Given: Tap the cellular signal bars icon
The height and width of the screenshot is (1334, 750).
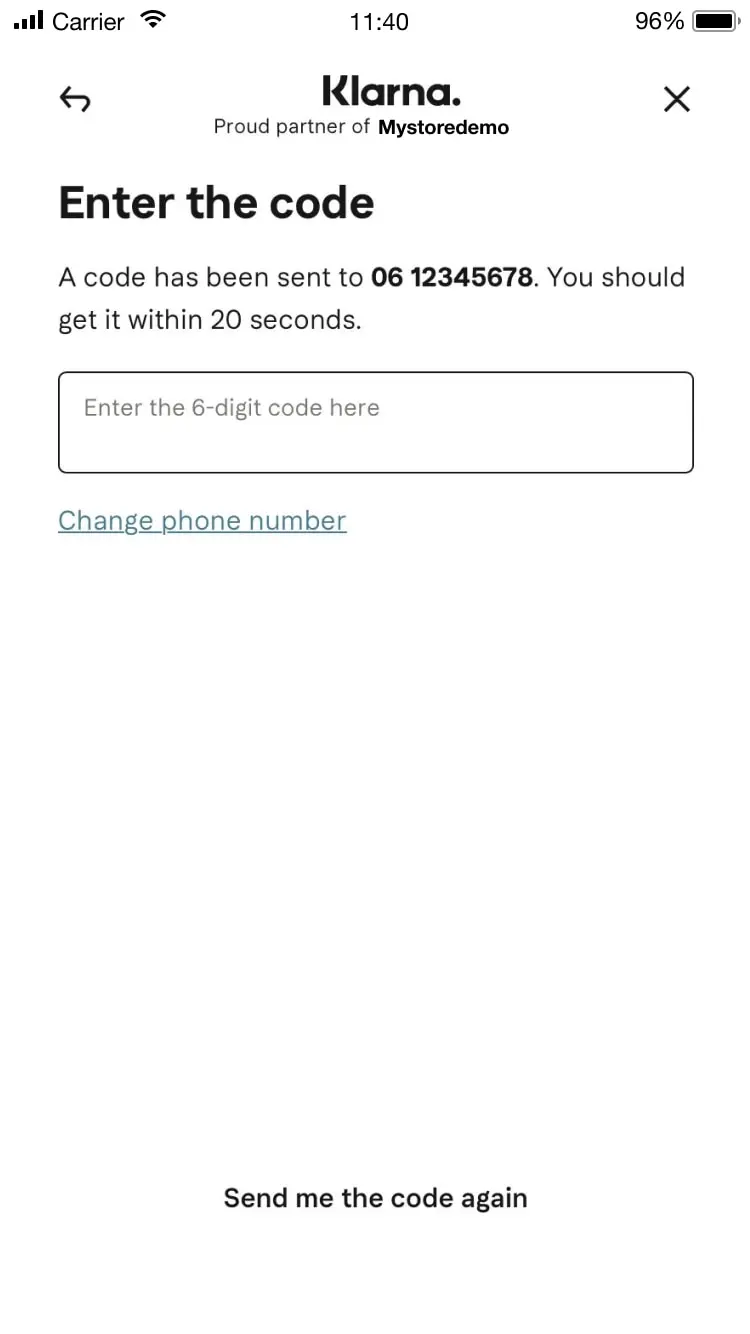Looking at the screenshot, I should tap(27, 19).
